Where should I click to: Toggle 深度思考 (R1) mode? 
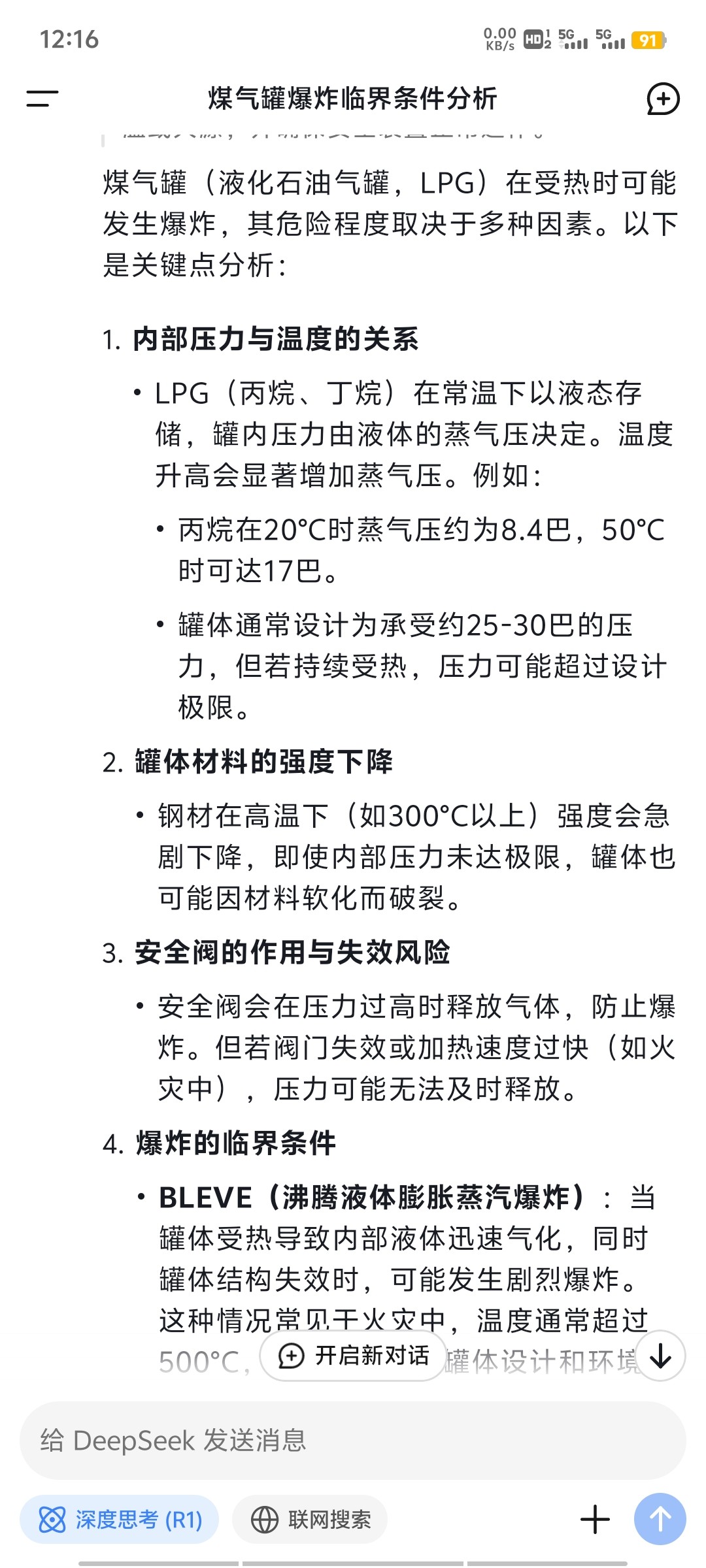click(120, 1520)
